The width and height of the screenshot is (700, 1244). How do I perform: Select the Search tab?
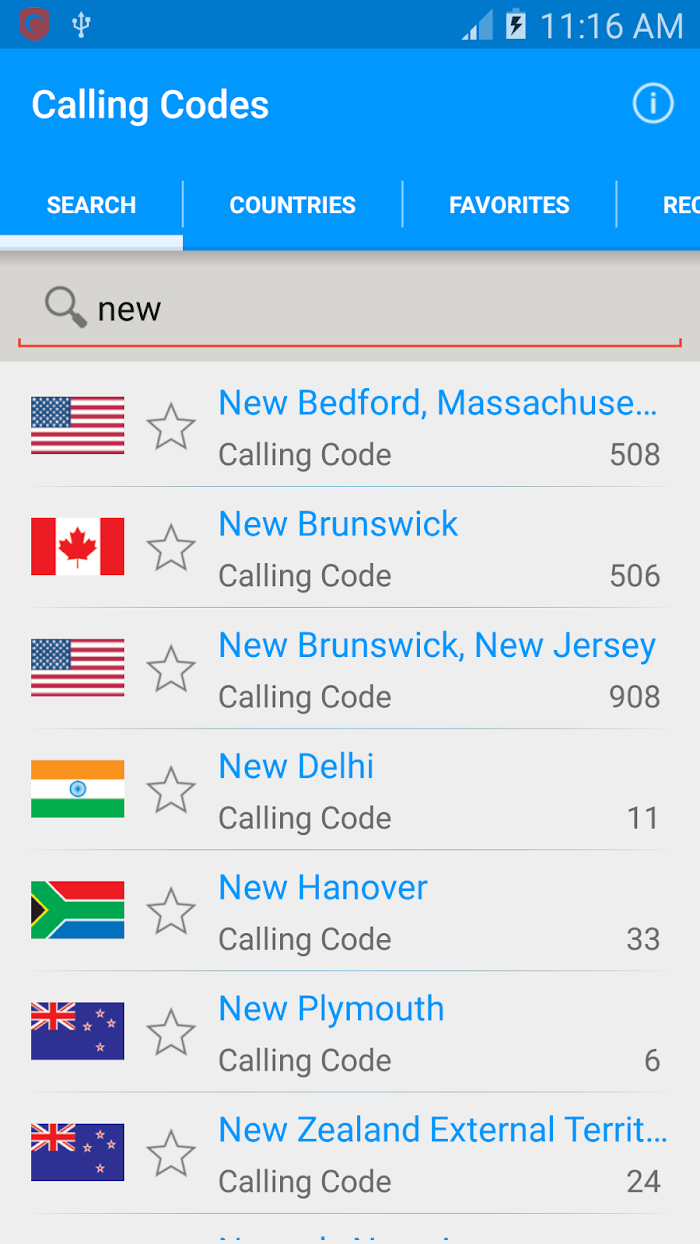coord(91,205)
